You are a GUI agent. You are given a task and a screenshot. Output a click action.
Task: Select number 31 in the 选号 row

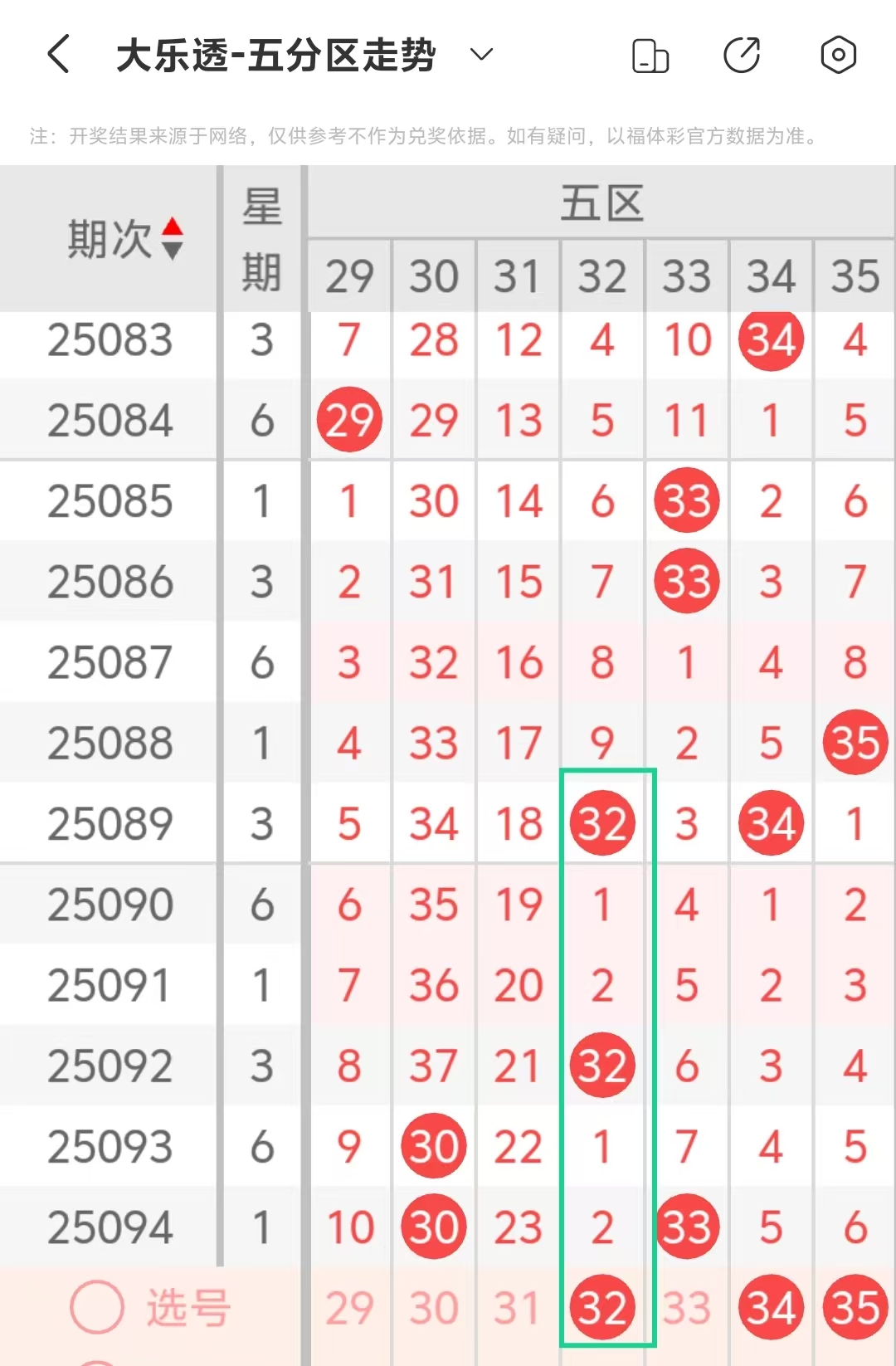pos(518,1308)
